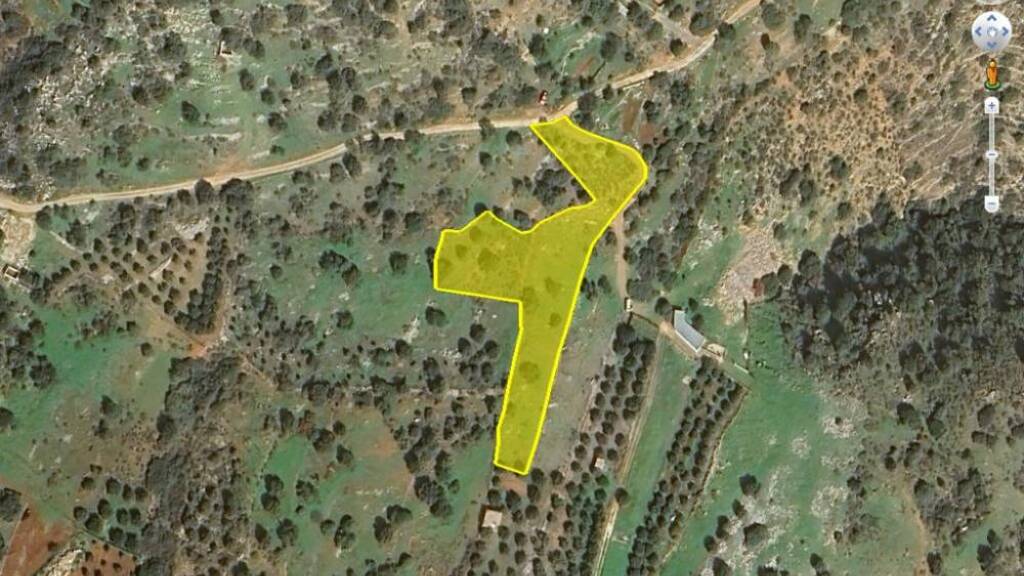Viewport: 1024px width, 576px height.
Task: Tap the pan right arrow on the compass
Action: coord(1006,32)
